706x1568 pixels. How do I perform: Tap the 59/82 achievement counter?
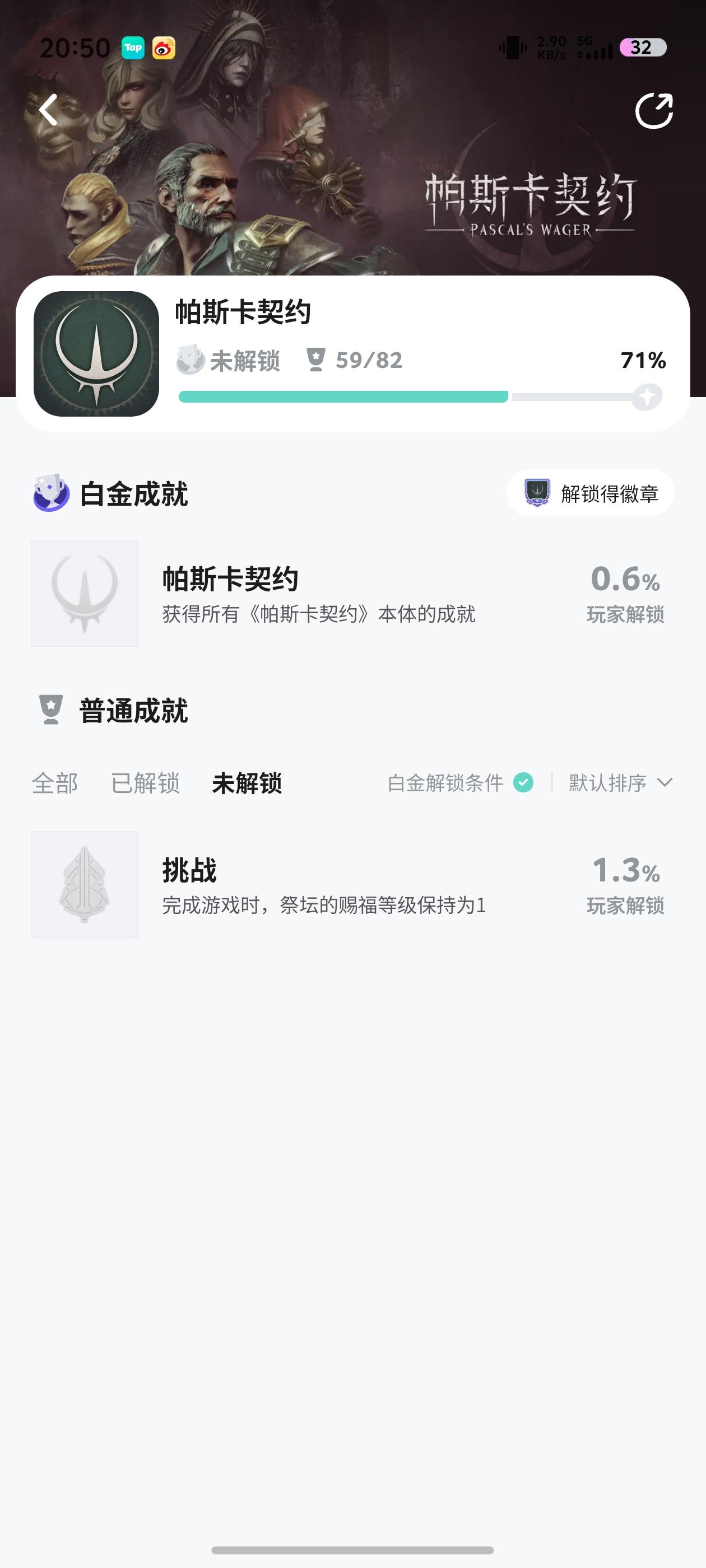pos(368,360)
